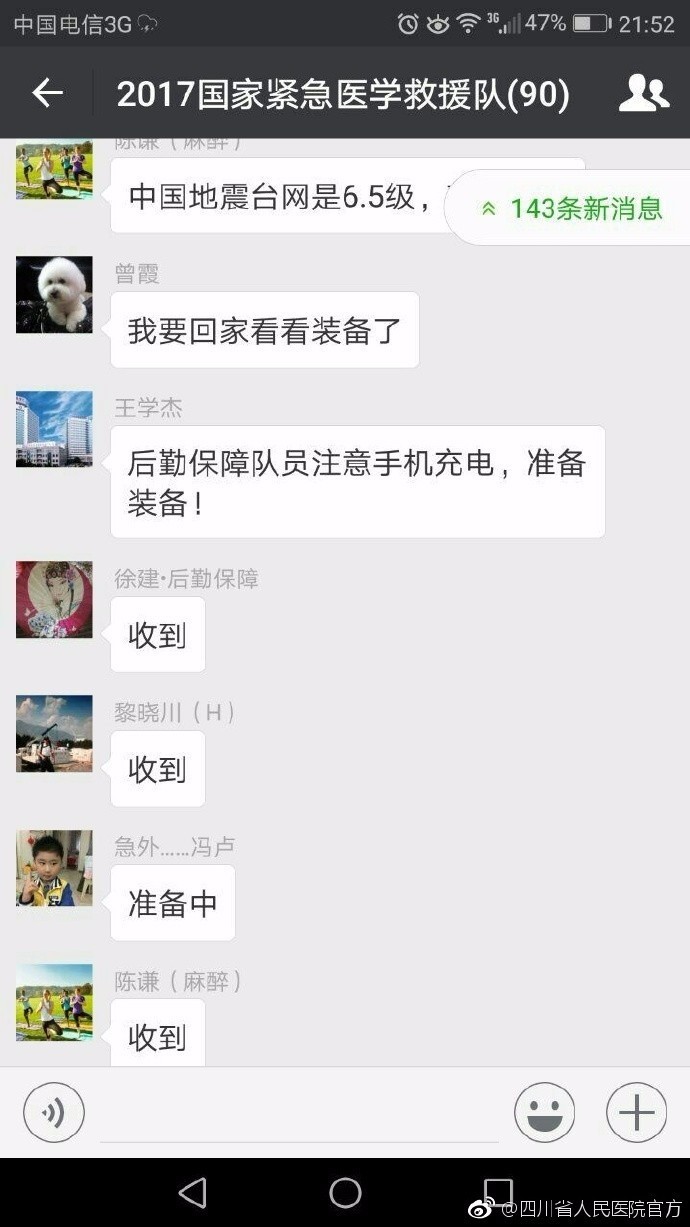Screen dimensions: 690x1227
Task: Open 黎晓川（H）'s avatar
Action: [x=54, y=733]
